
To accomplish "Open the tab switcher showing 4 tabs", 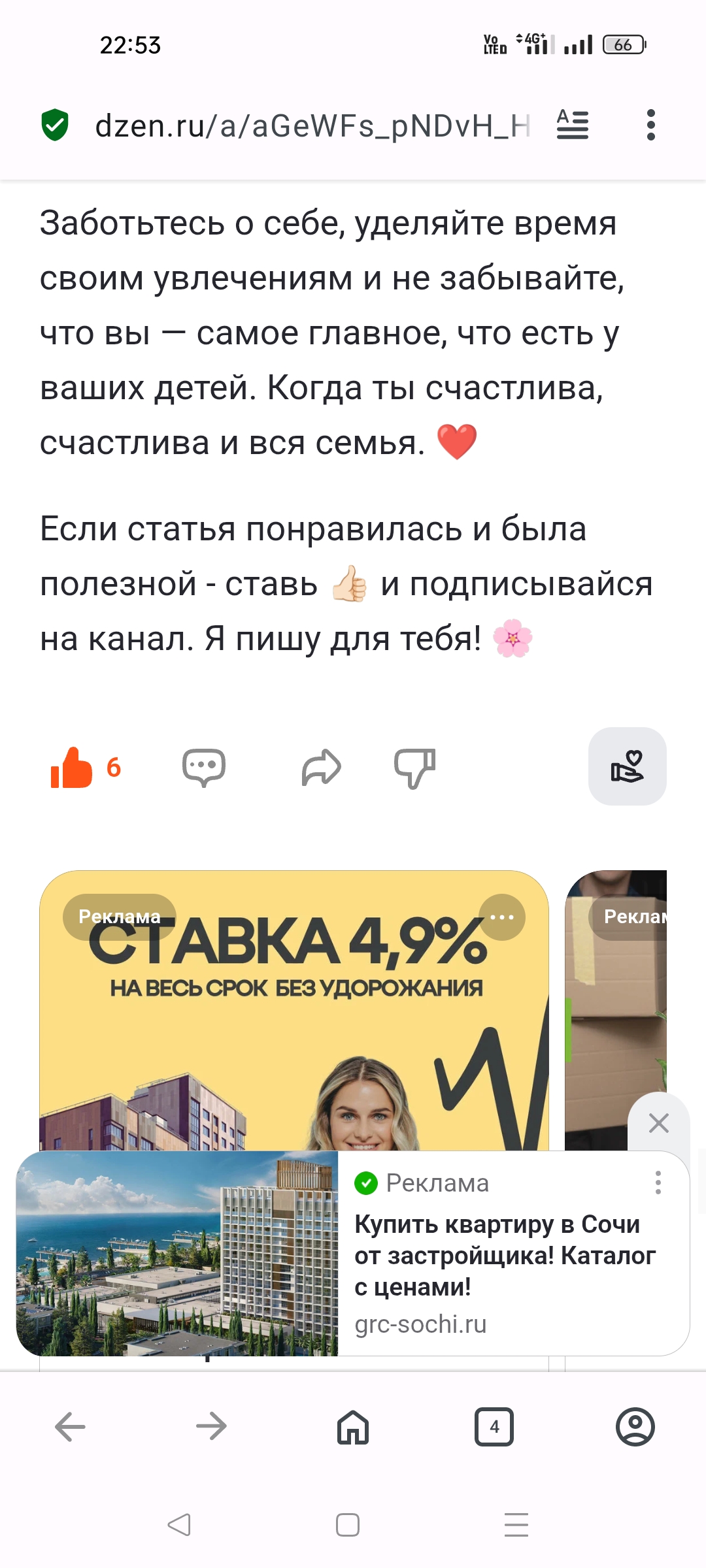I will [x=494, y=1427].
